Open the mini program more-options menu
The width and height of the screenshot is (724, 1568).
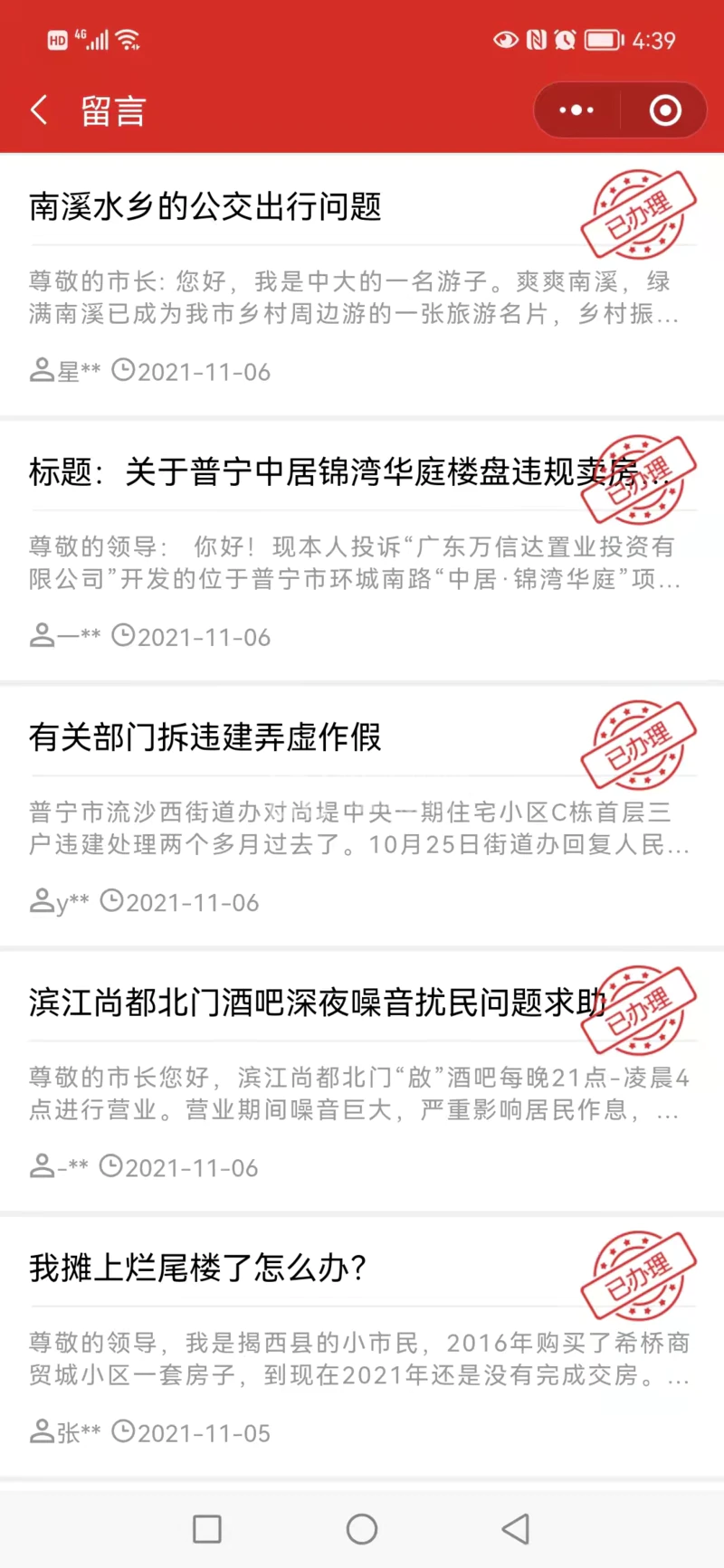pos(576,110)
